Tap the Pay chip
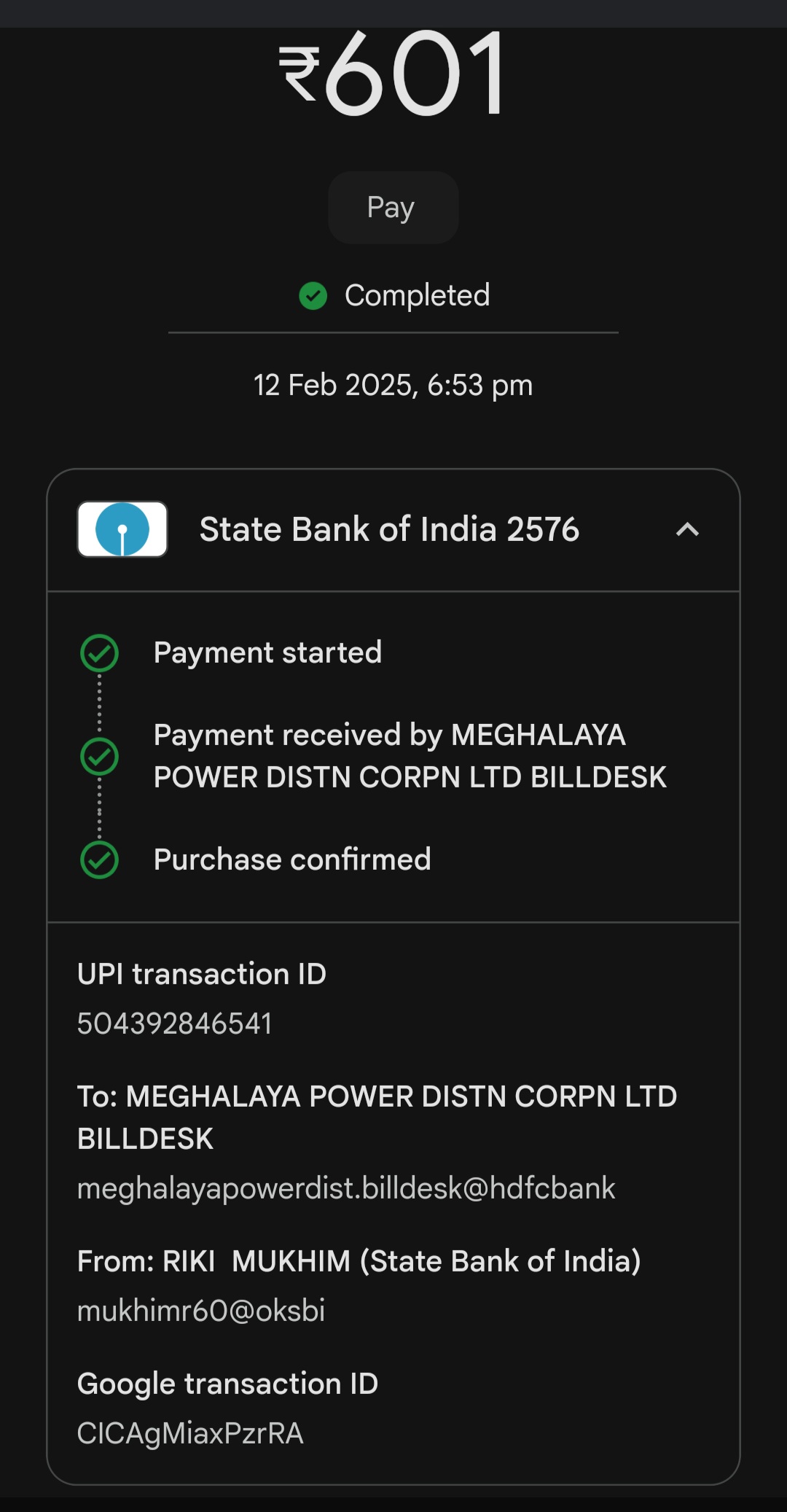The height and width of the screenshot is (1512, 787). pos(393,208)
